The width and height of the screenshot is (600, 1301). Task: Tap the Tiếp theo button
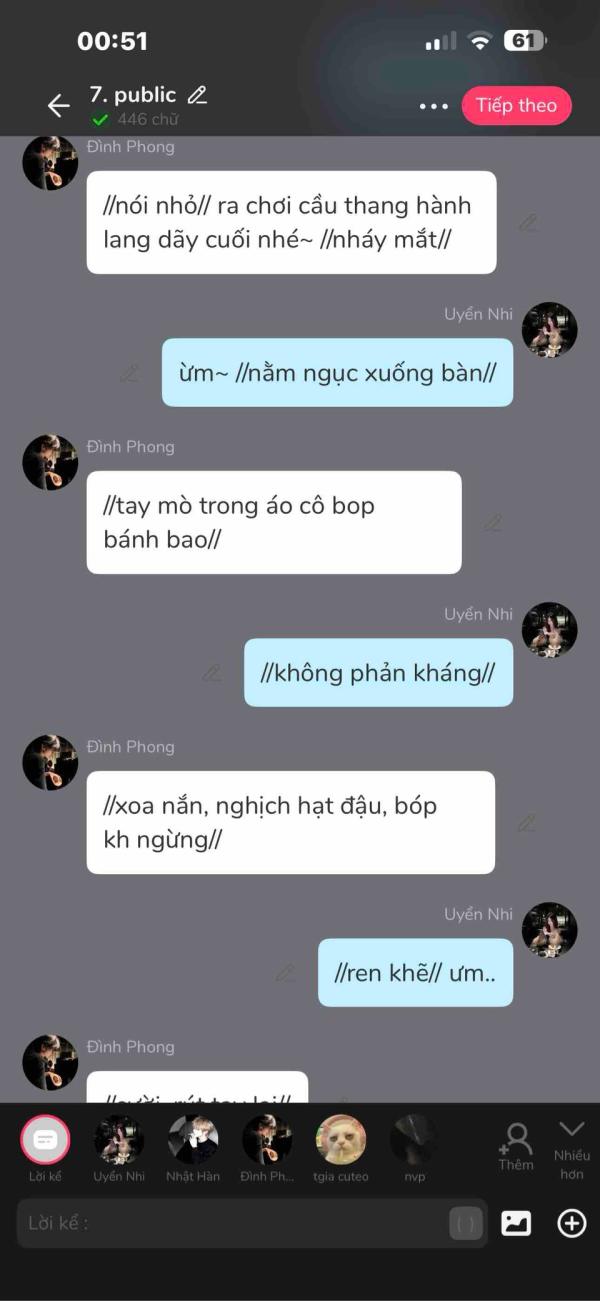(x=516, y=105)
